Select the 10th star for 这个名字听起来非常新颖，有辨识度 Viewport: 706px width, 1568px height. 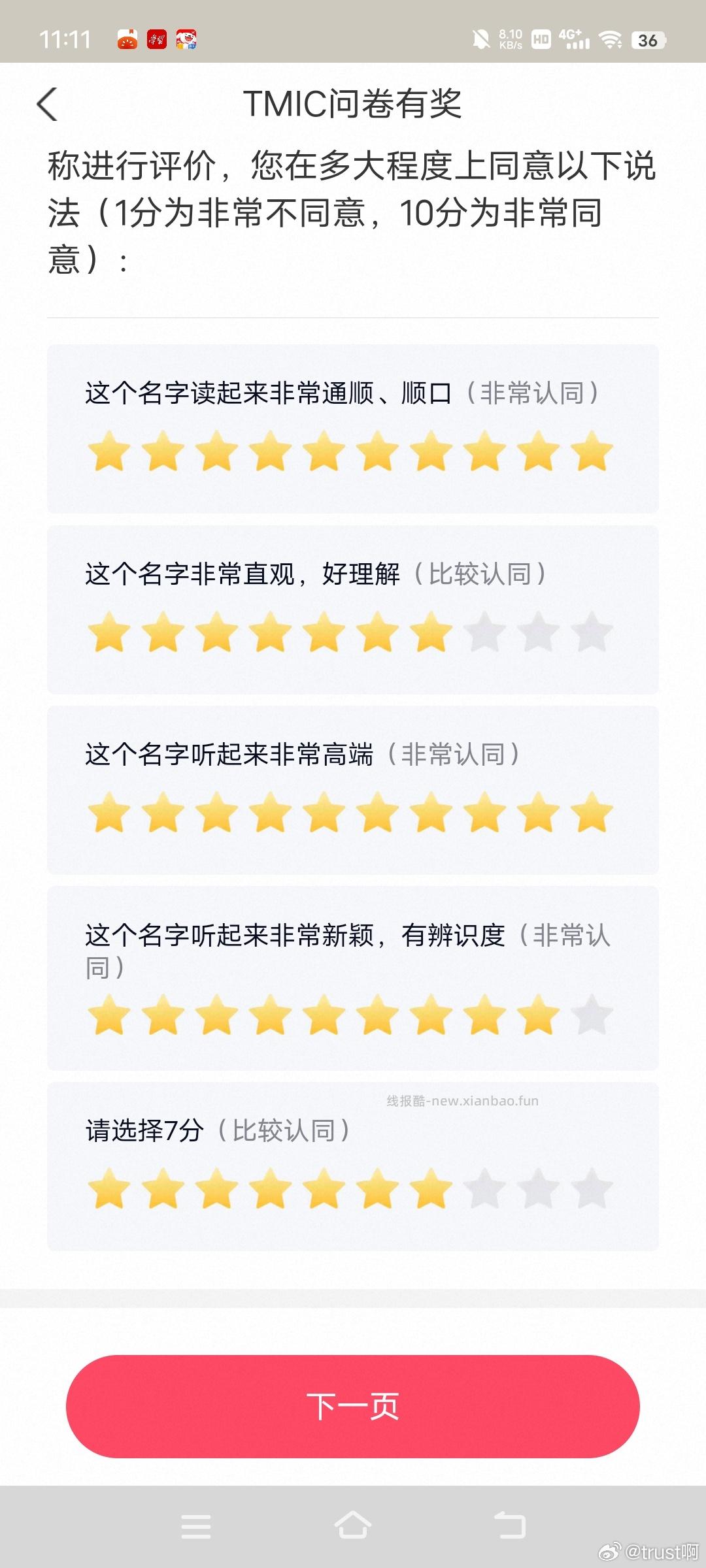(592, 1015)
